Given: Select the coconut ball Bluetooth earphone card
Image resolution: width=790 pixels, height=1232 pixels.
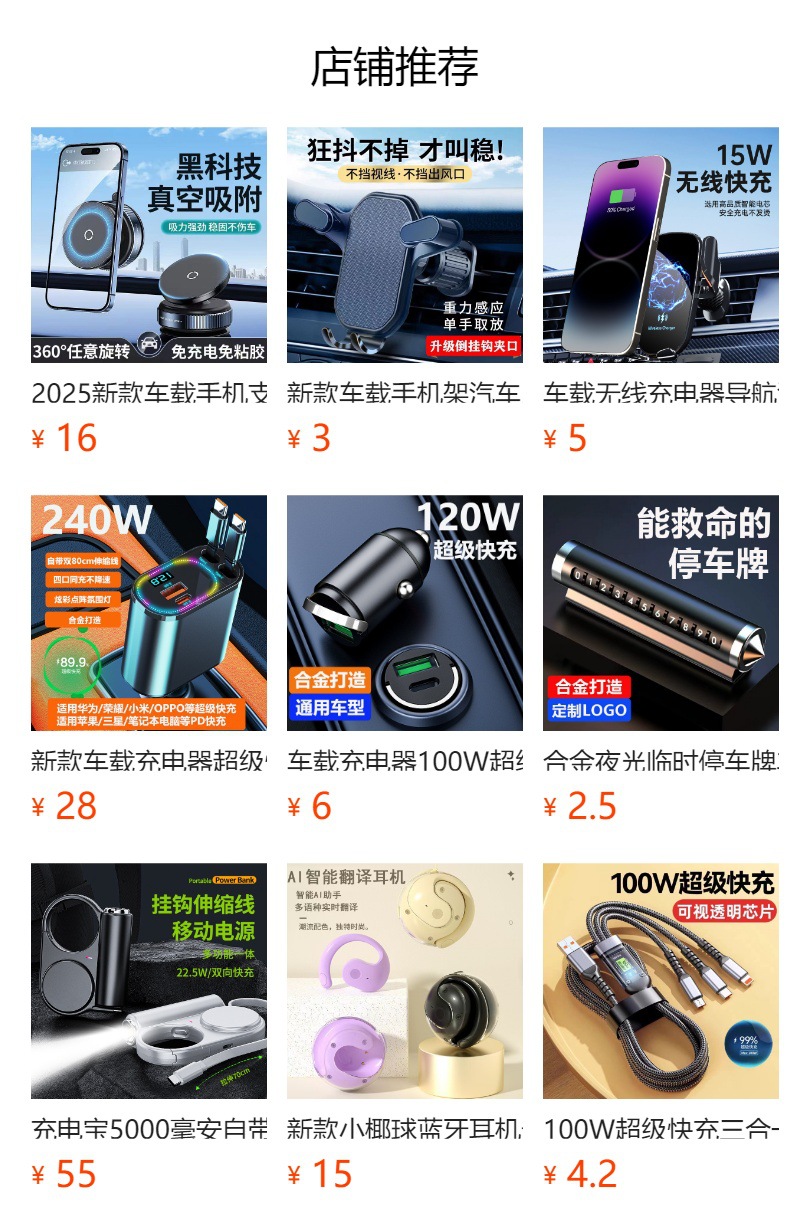Looking at the screenshot, I should [x=405, y=981].
